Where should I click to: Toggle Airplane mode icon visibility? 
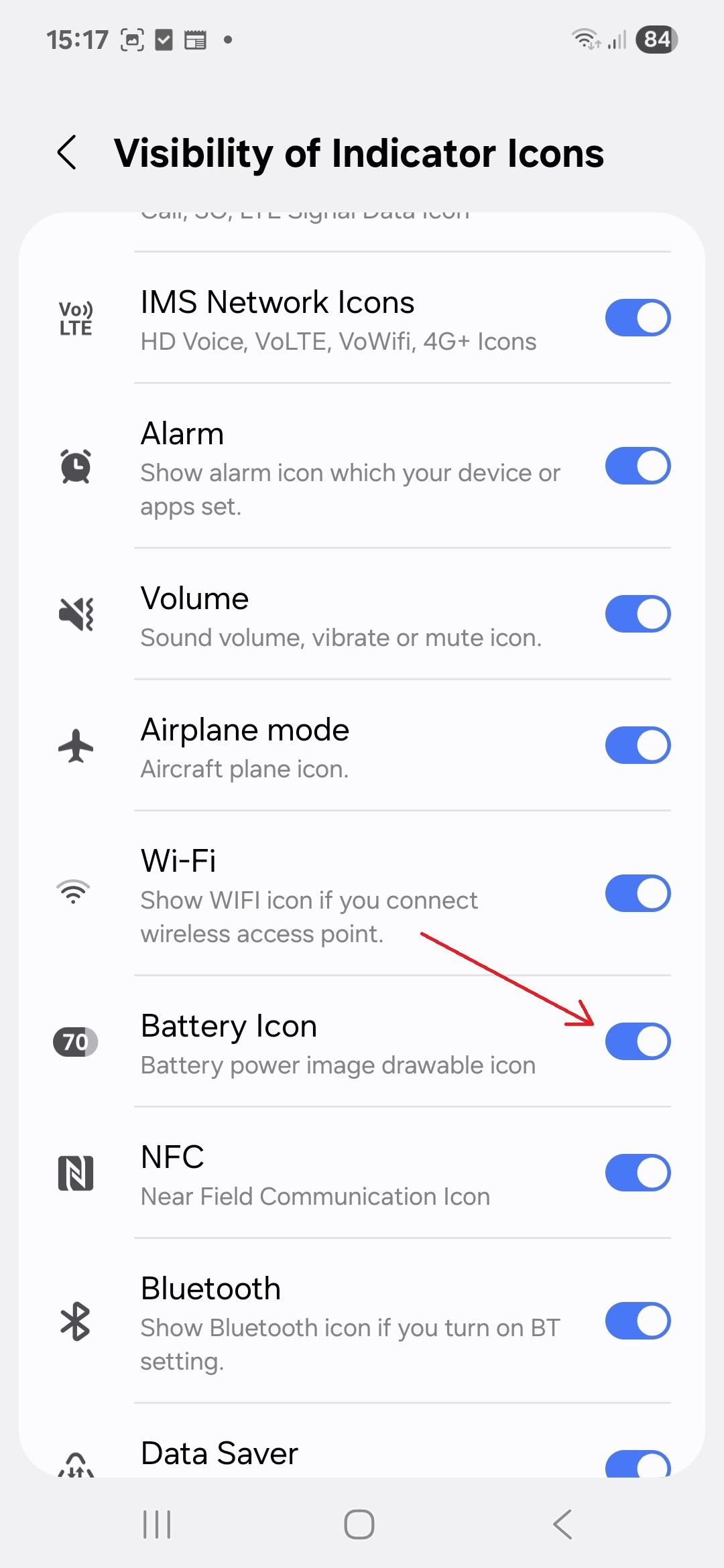[x=638, y=745]
